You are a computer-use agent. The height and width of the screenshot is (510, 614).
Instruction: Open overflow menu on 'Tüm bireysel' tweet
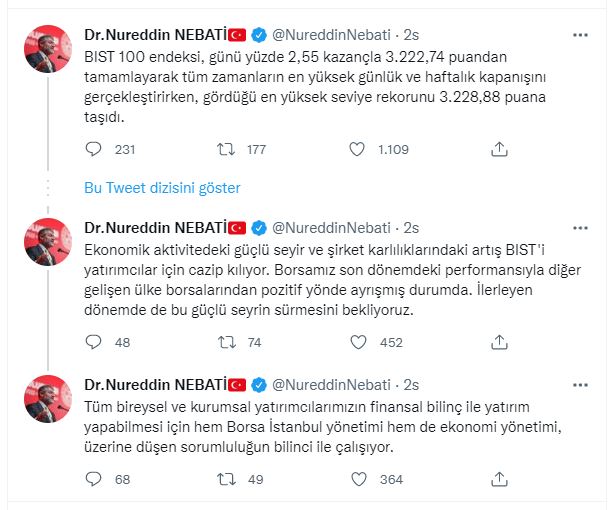coord(579,384)
